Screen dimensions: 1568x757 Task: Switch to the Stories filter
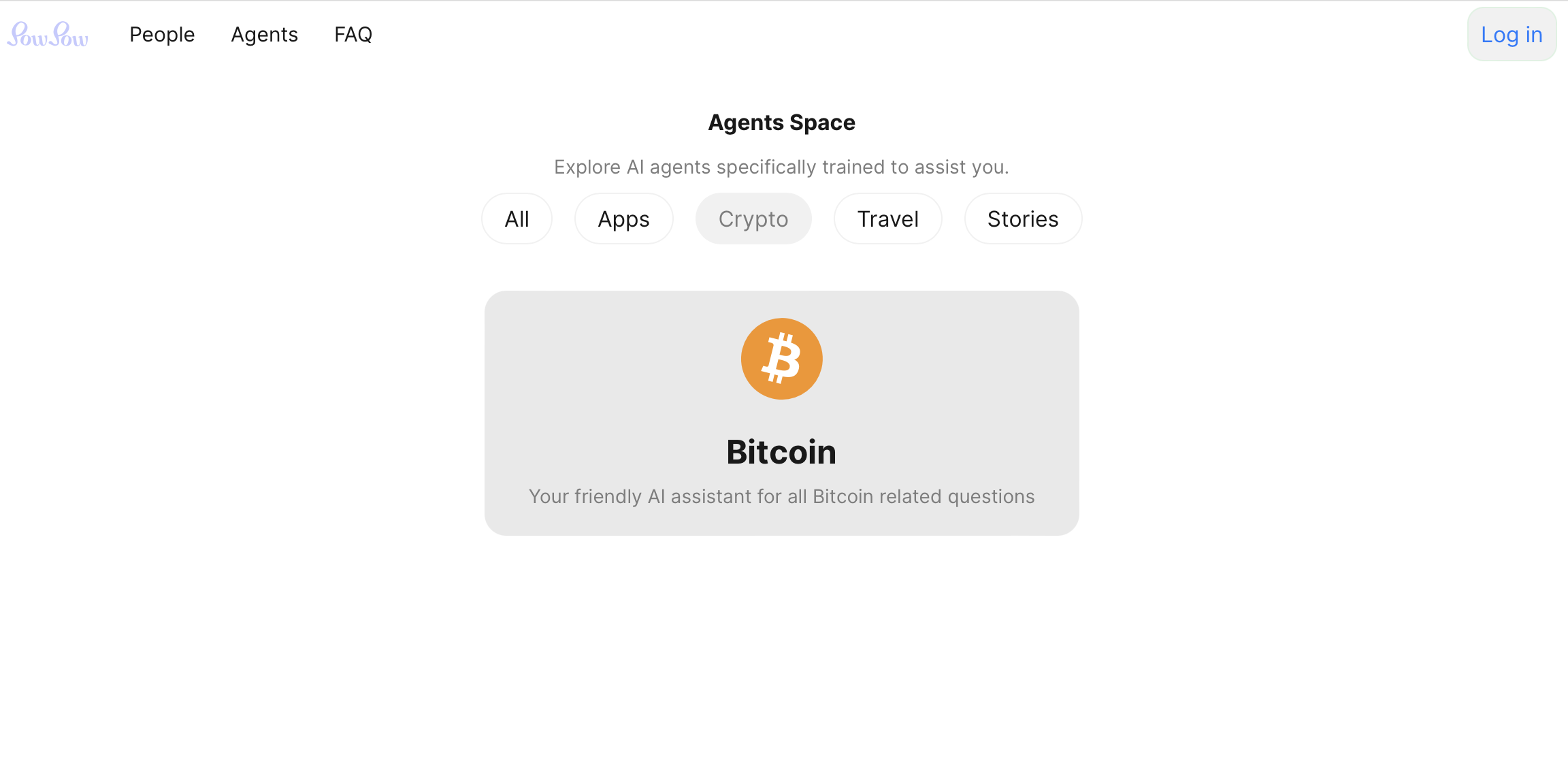point(1023,219)
